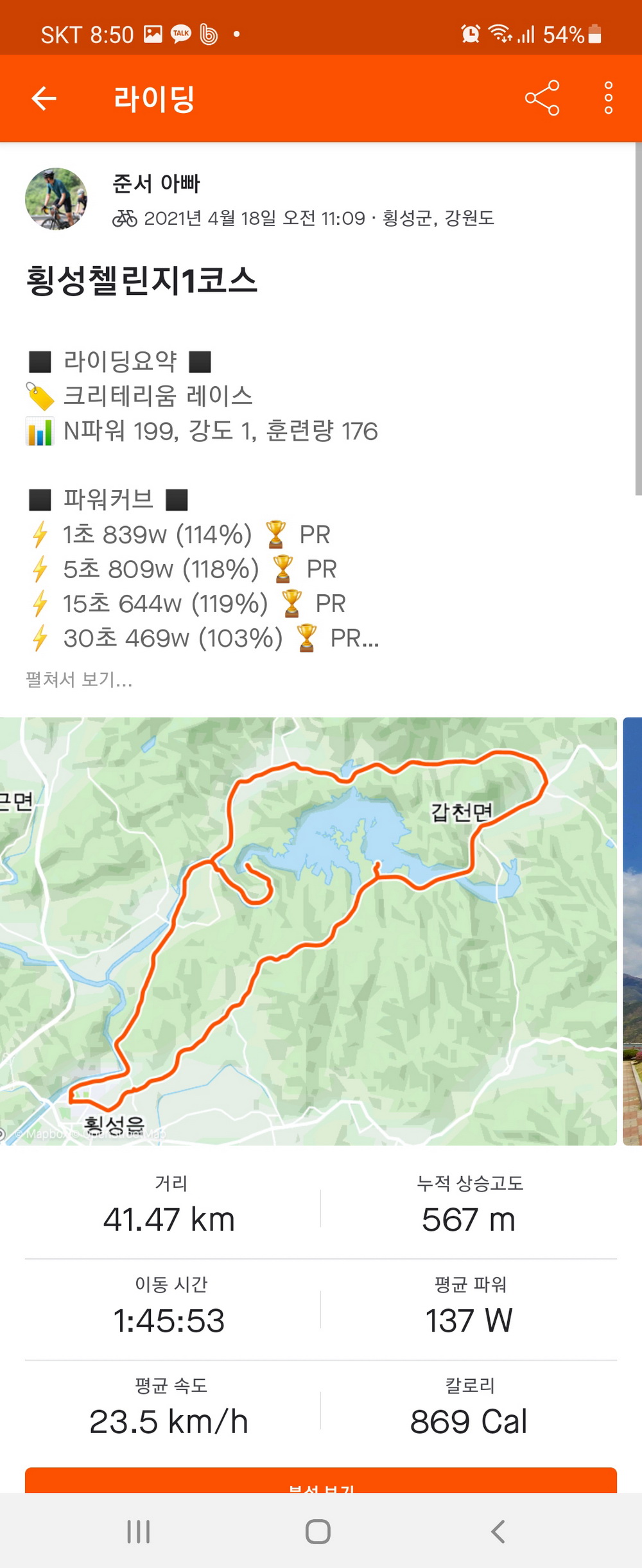View the photo next to the map
The image size is (642, 1568).
click(632, 931)
